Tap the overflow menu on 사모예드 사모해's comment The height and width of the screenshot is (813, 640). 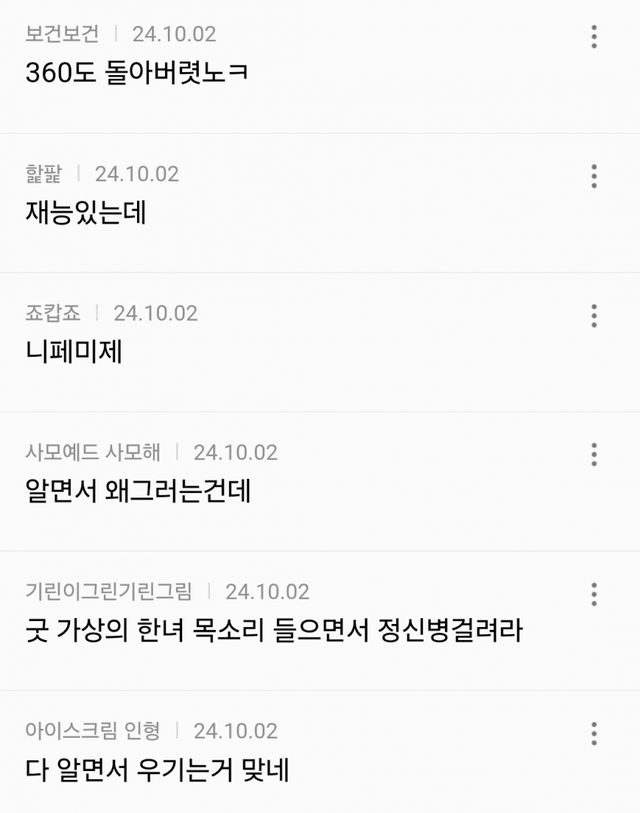click(594, 454)
